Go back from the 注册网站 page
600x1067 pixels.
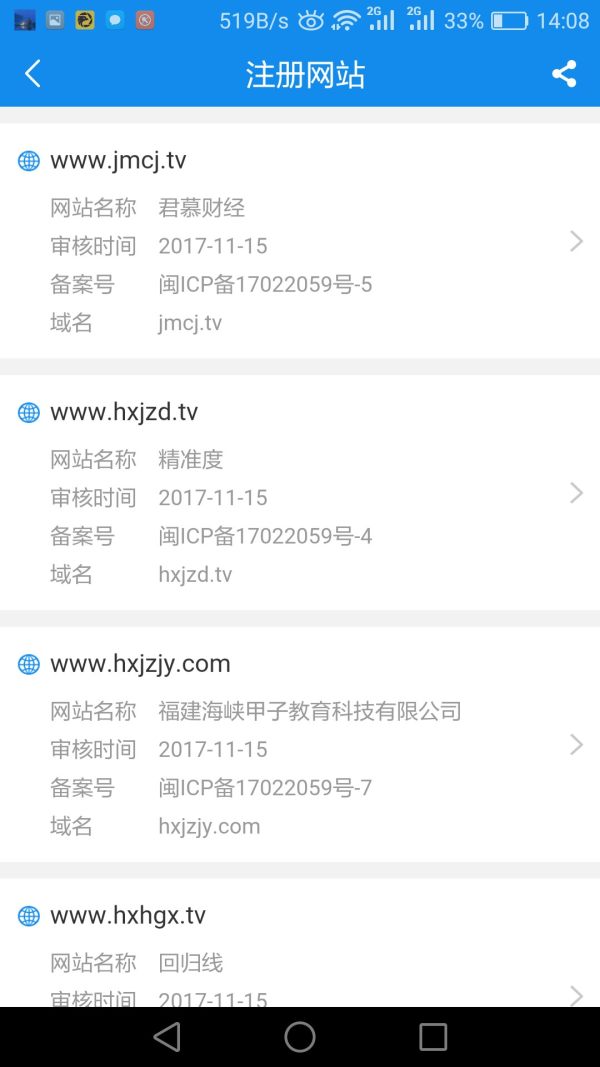tap(33, 74)
